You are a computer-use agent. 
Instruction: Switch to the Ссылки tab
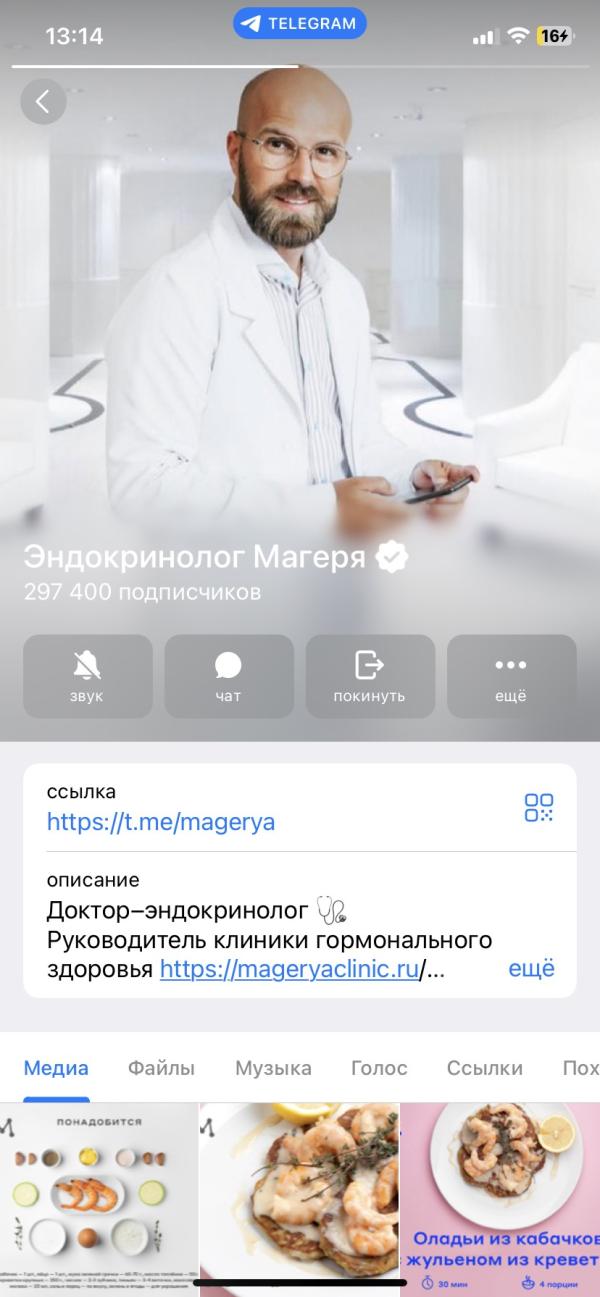coord(485,1068)
